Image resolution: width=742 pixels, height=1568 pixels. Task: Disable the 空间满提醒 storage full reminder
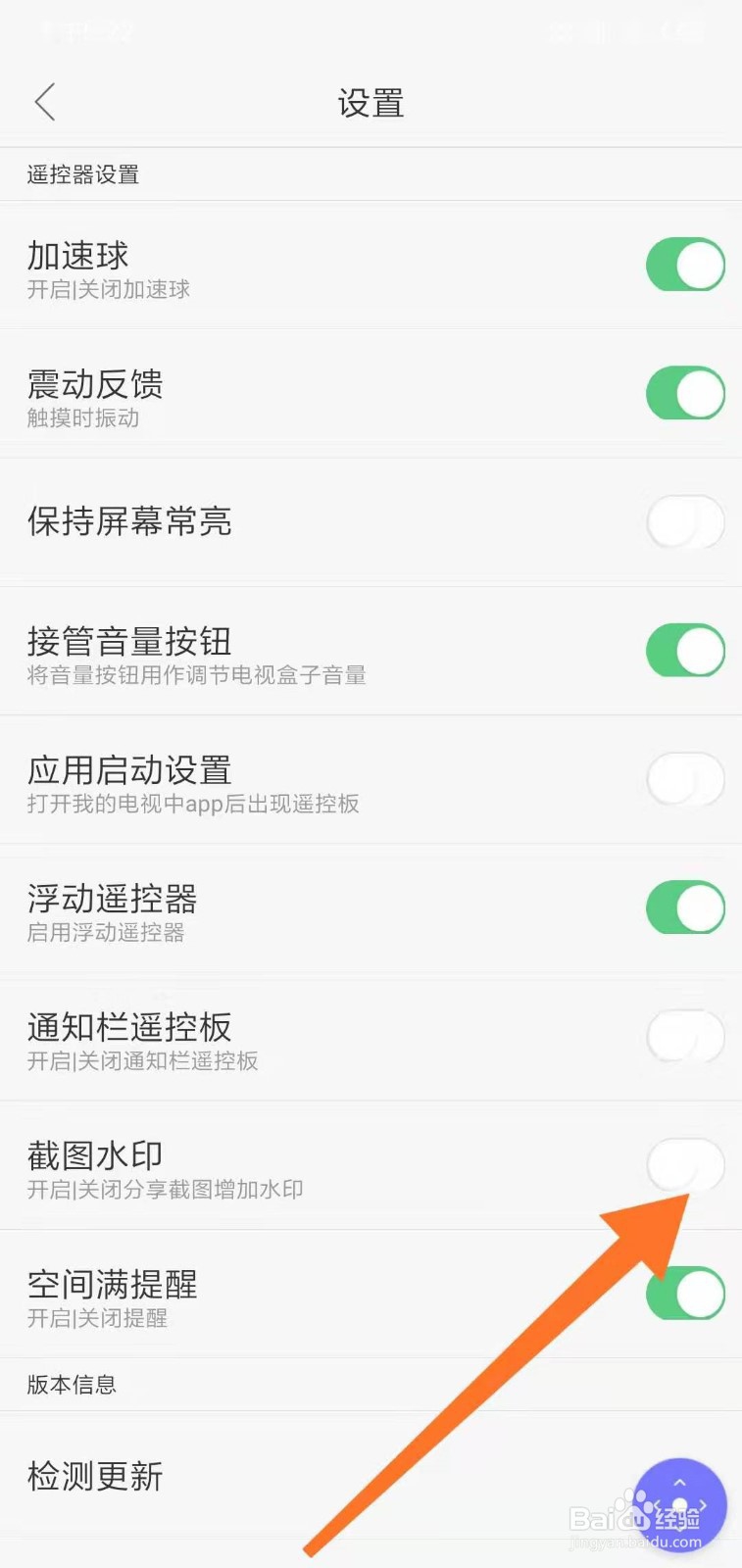(684, 1294)
